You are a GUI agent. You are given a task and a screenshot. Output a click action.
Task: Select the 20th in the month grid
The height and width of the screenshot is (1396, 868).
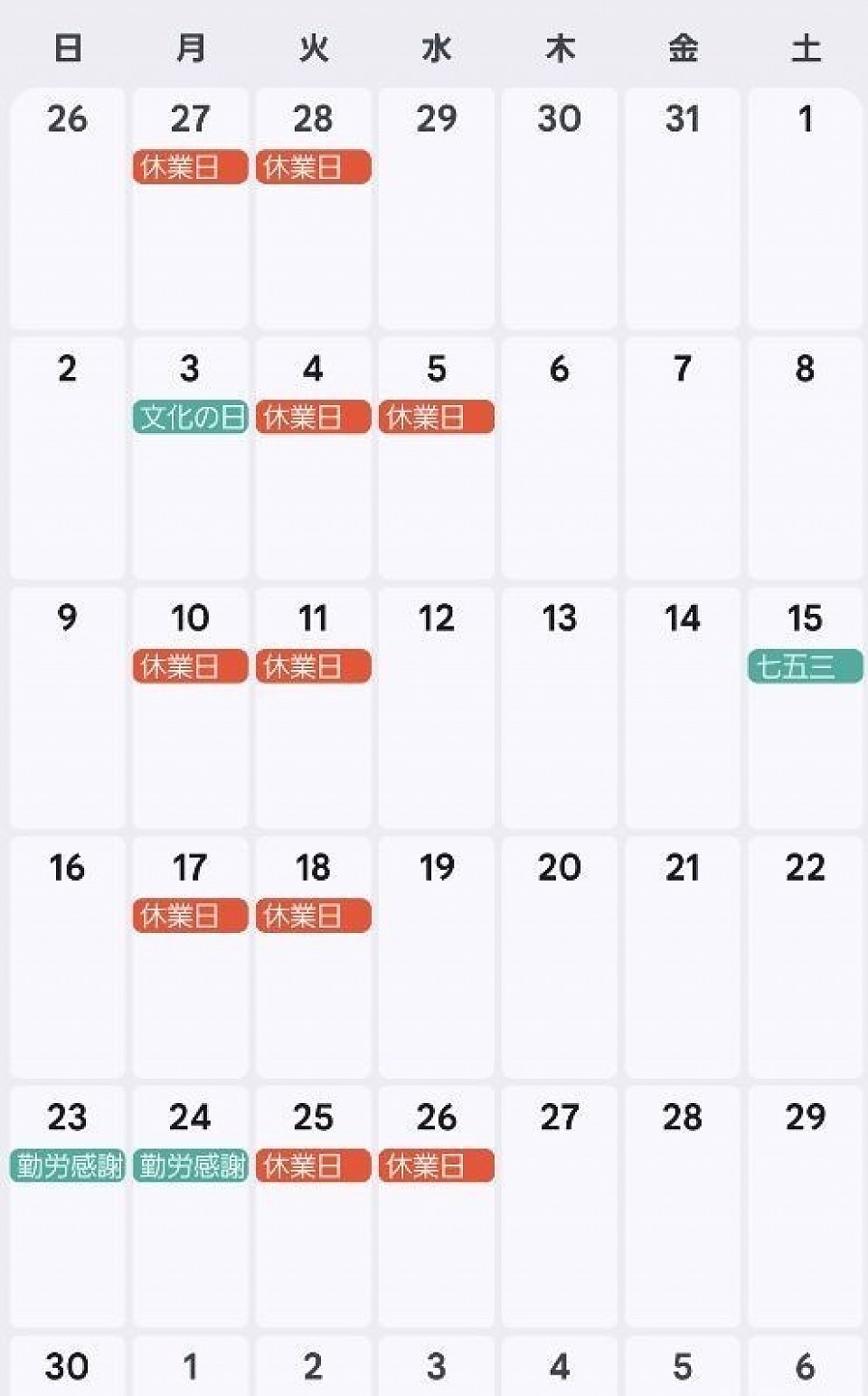[x=559, y=957]
